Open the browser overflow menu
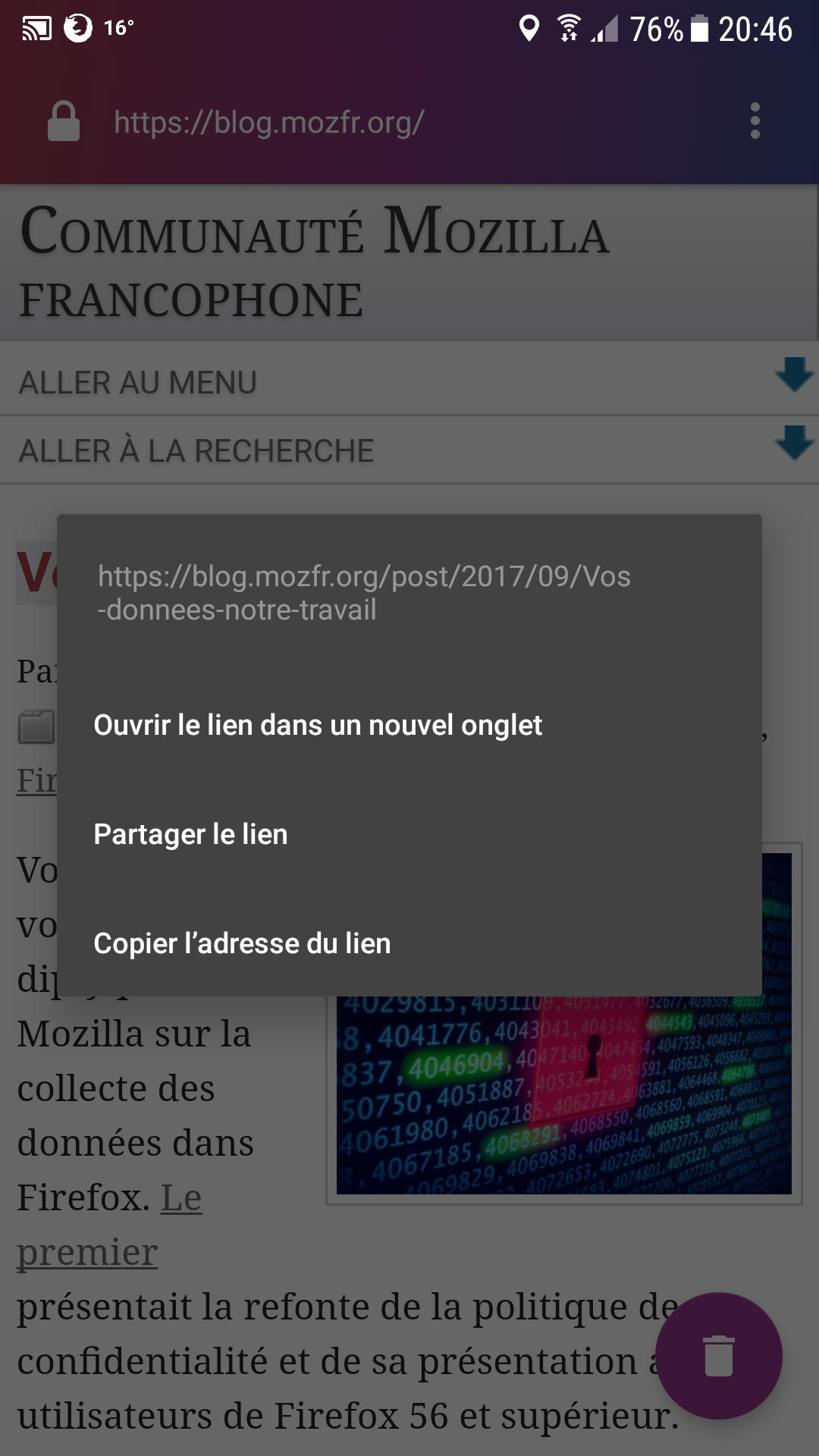Screen dimensions: 819x1456 tap(755, 121)
